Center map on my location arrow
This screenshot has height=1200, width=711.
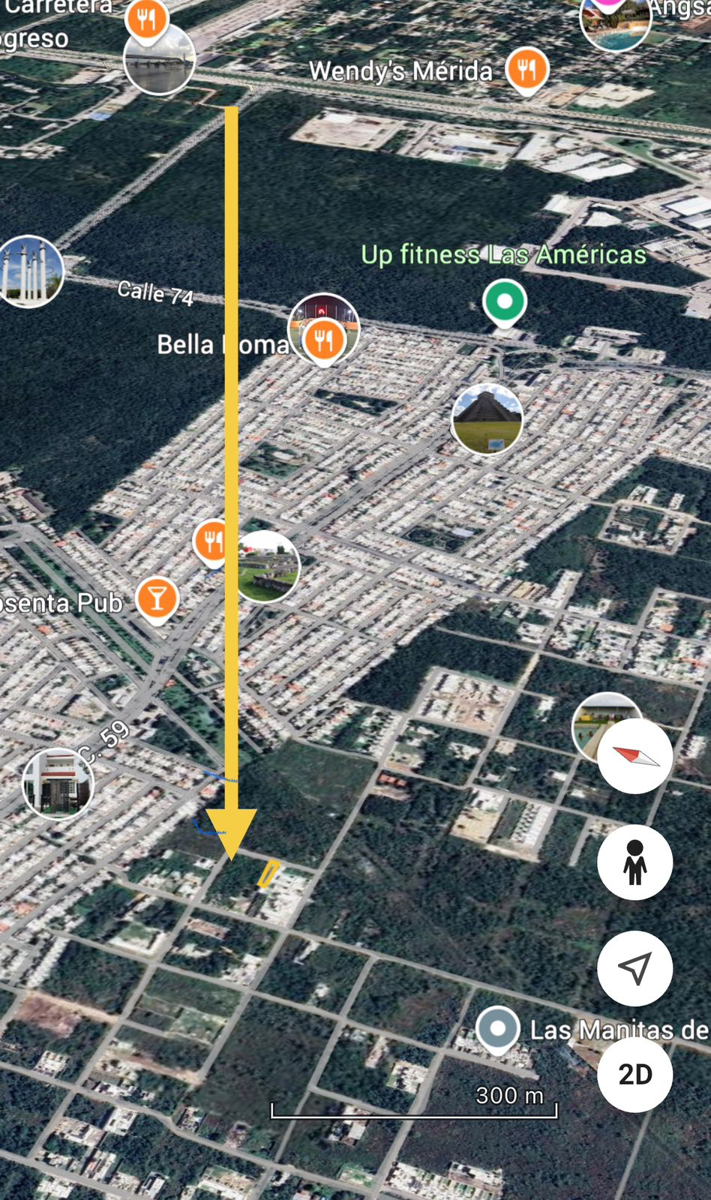click(x=635, y=968)
